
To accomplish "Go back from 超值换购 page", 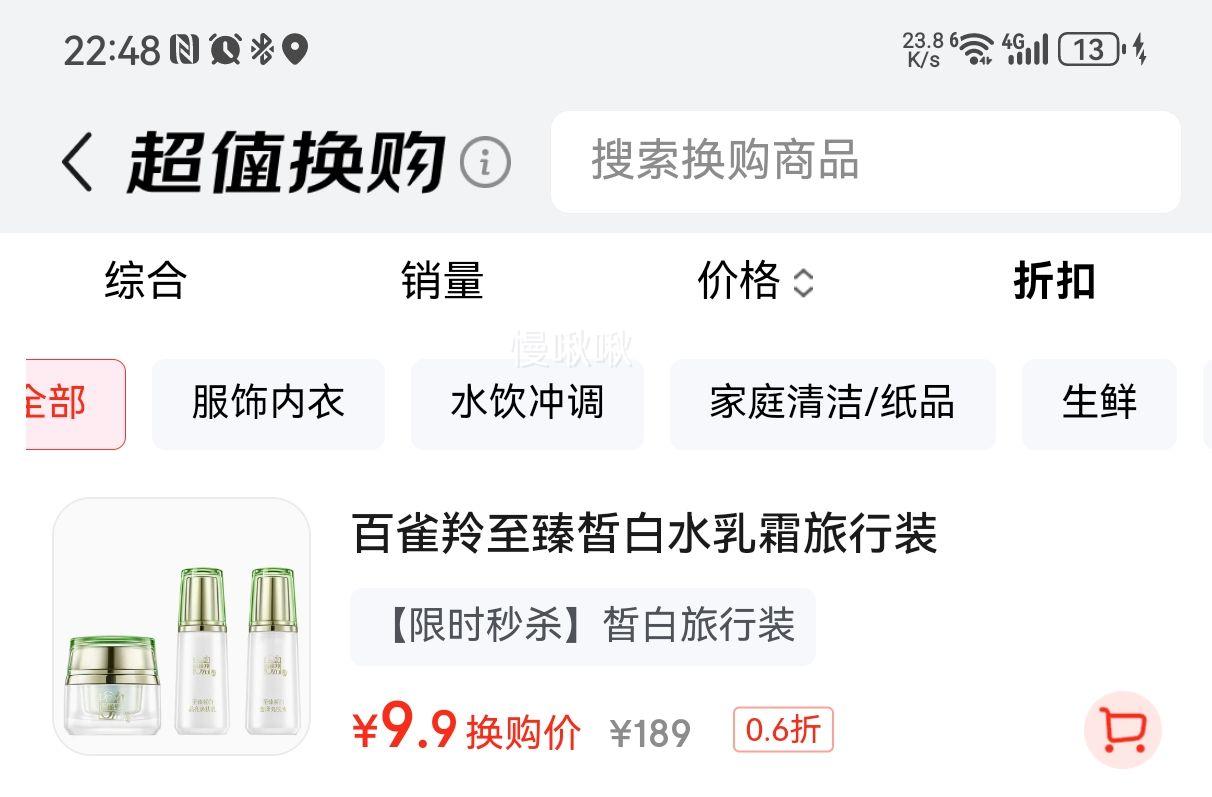I will click(78, 162).
